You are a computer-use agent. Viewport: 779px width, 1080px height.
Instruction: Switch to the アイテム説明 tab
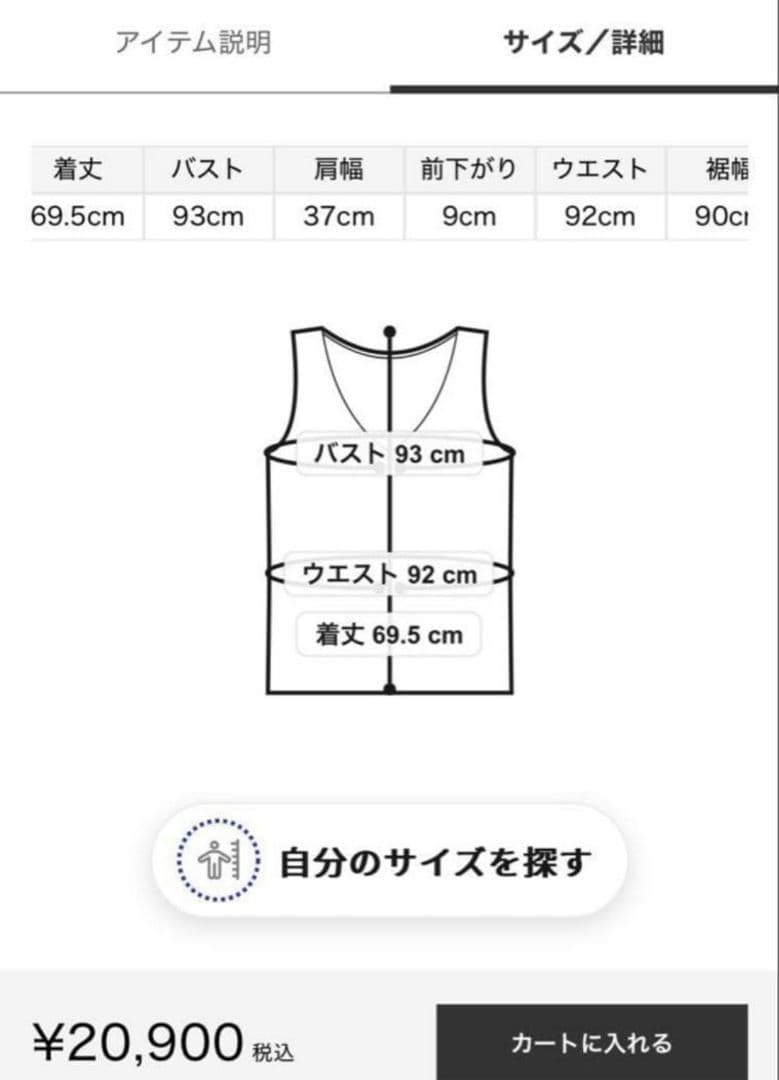click(196, 43)
